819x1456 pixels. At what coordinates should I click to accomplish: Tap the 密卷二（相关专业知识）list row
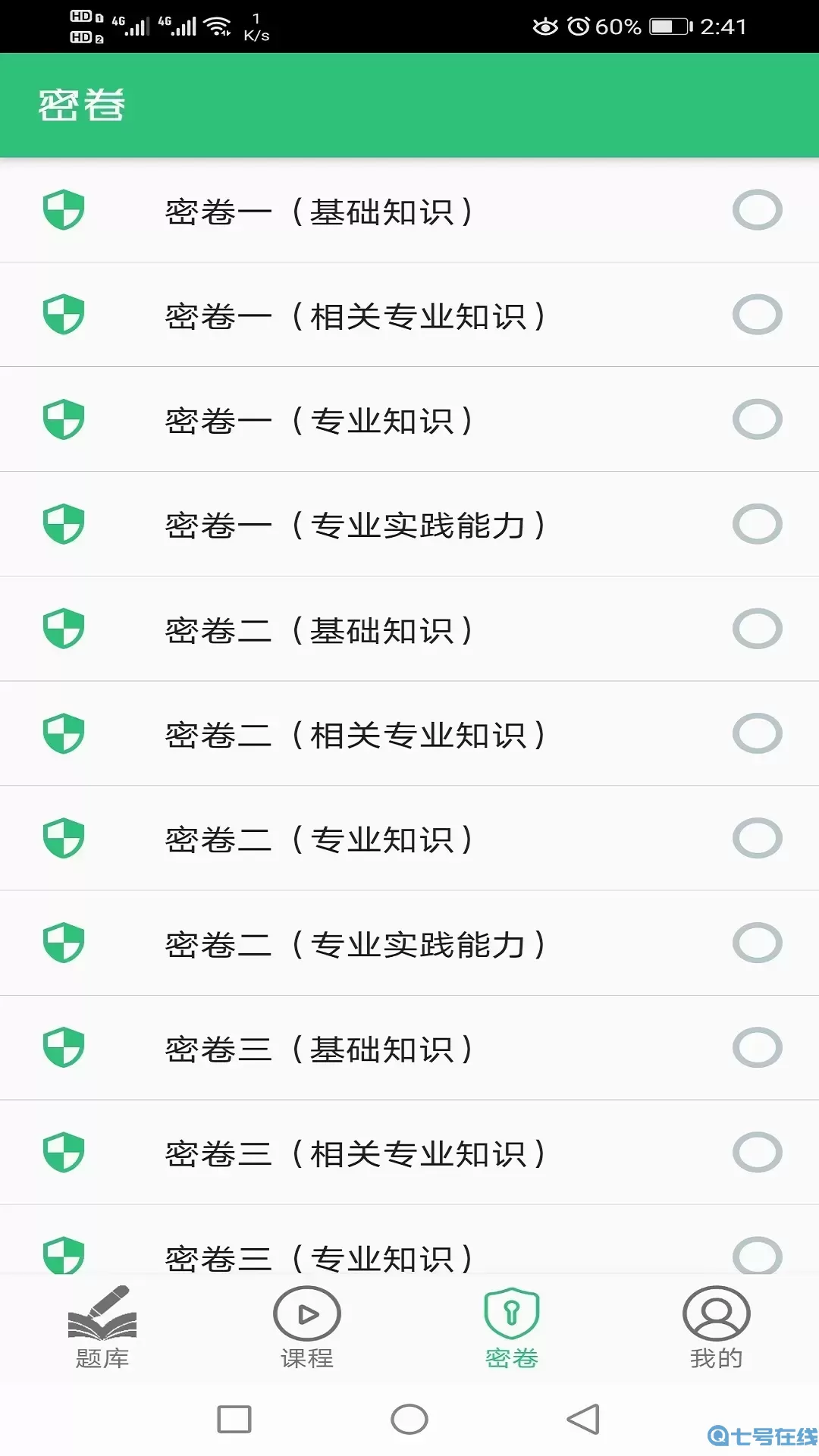409,733
